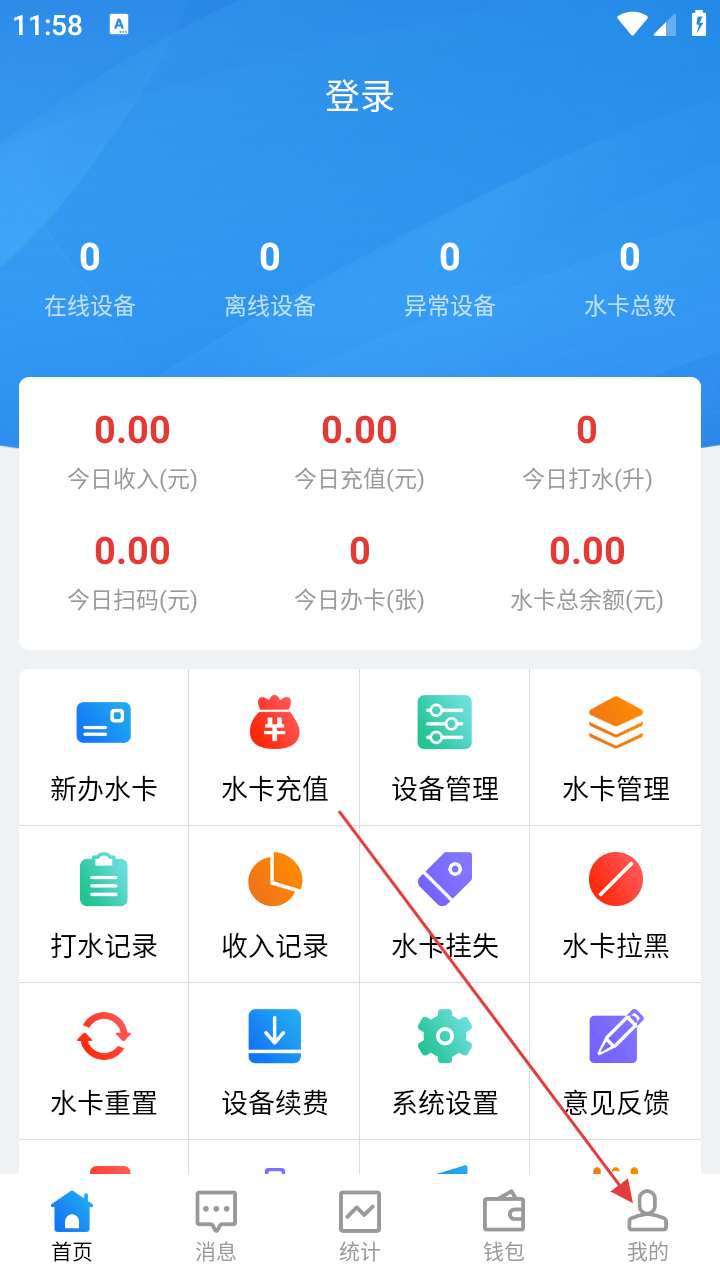
Task: Switch to the 消息 messages tab
Action: coord(216,1226)
